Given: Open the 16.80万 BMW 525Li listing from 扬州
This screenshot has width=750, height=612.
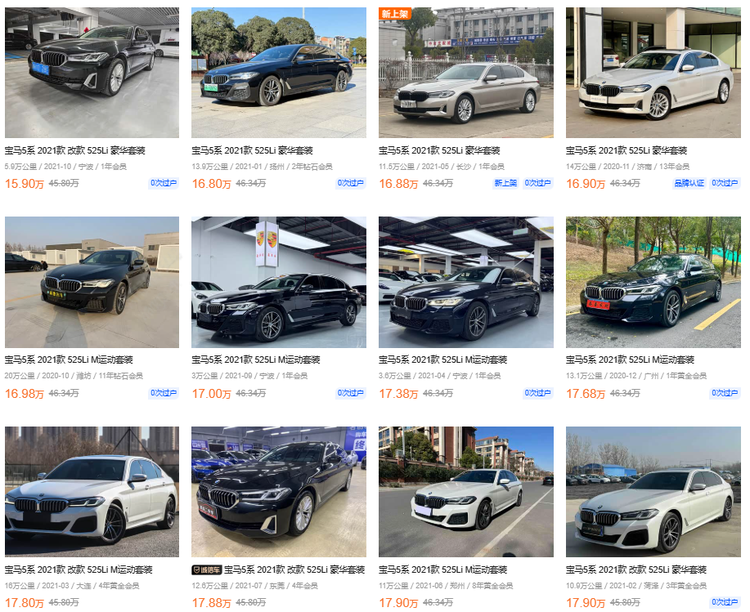Looking at the screenshot, I should (278, 73).
